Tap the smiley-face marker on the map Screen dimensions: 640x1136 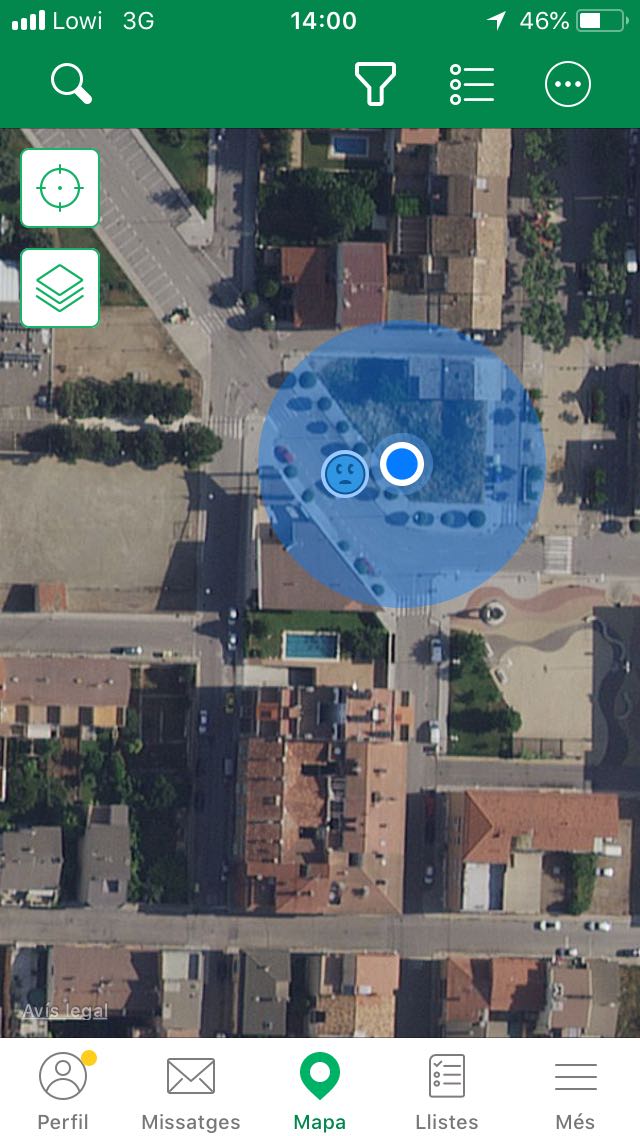344,473
